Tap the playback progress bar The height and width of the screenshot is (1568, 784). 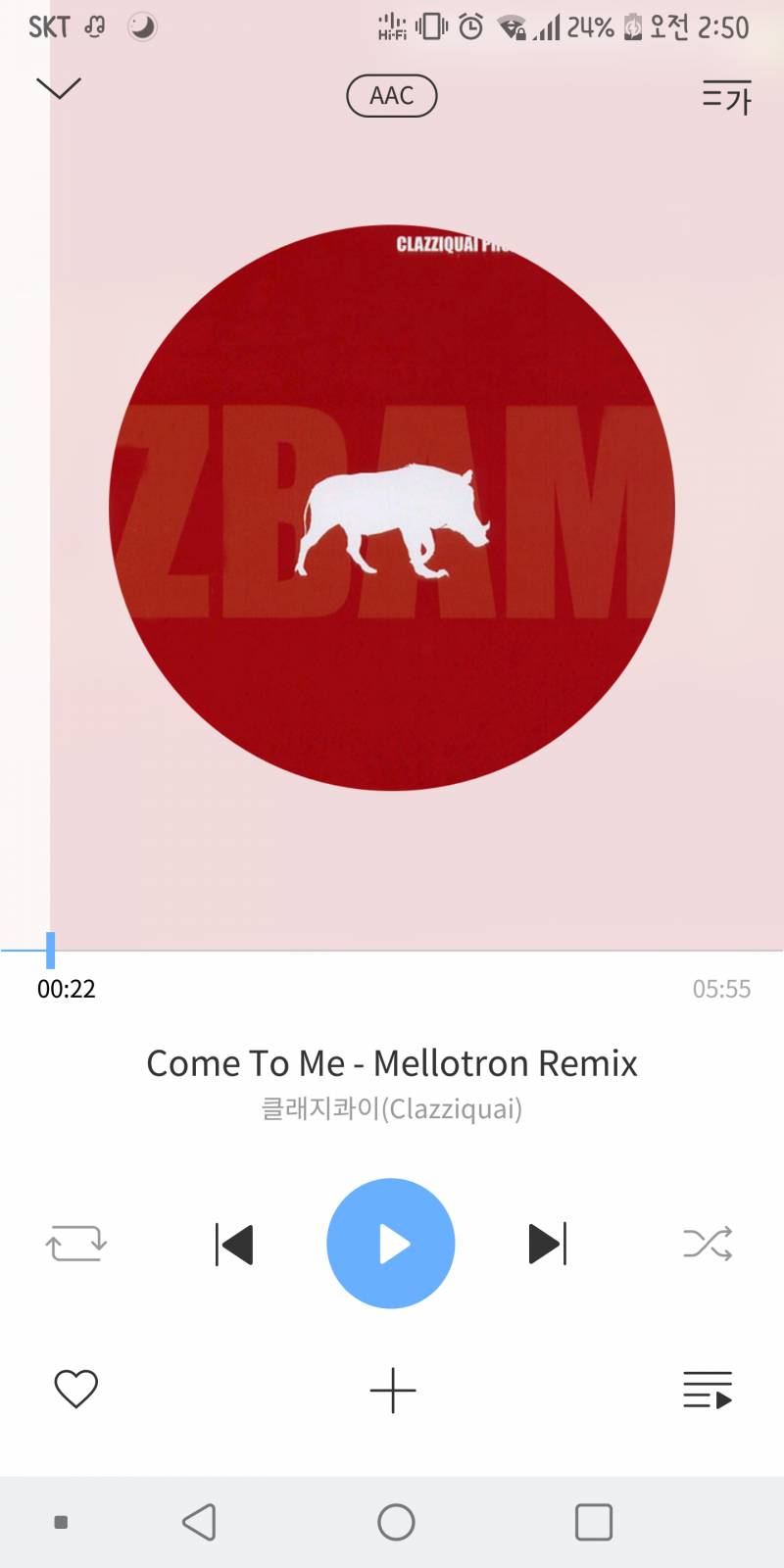(392, 950)
